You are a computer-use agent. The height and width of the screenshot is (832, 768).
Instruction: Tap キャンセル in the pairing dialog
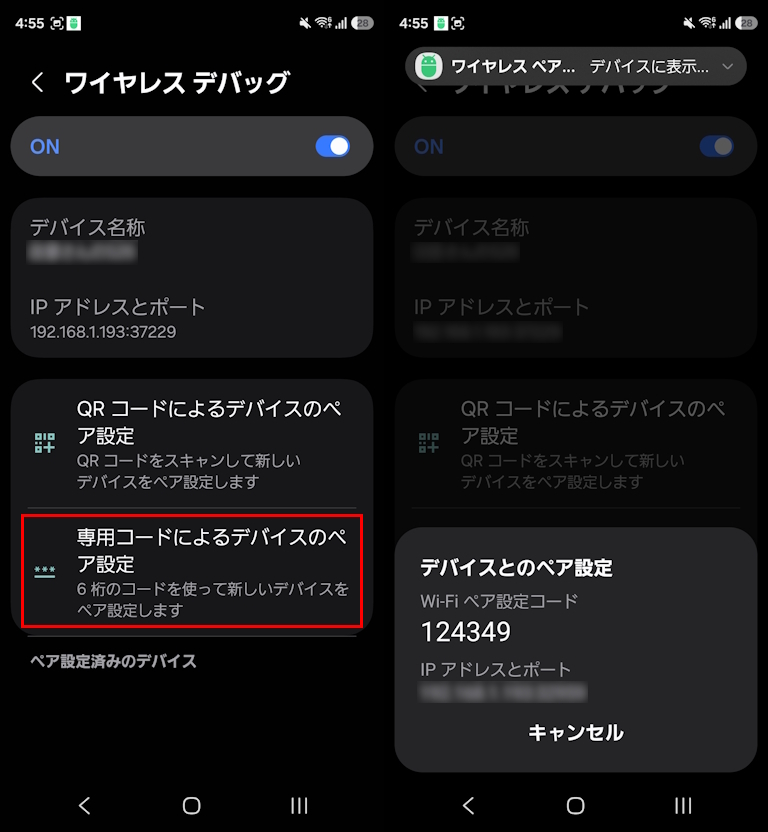click(x=575, y=733)
